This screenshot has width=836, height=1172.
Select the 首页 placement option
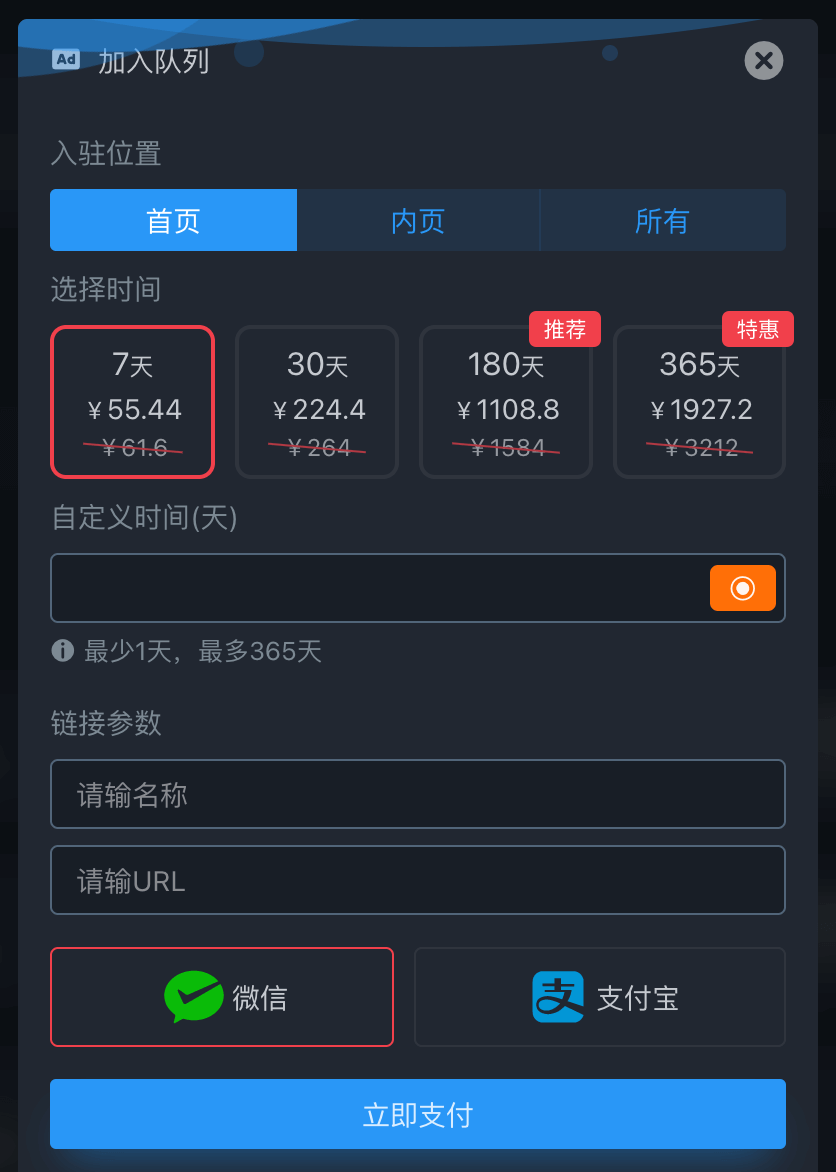(x=173, y=220)
